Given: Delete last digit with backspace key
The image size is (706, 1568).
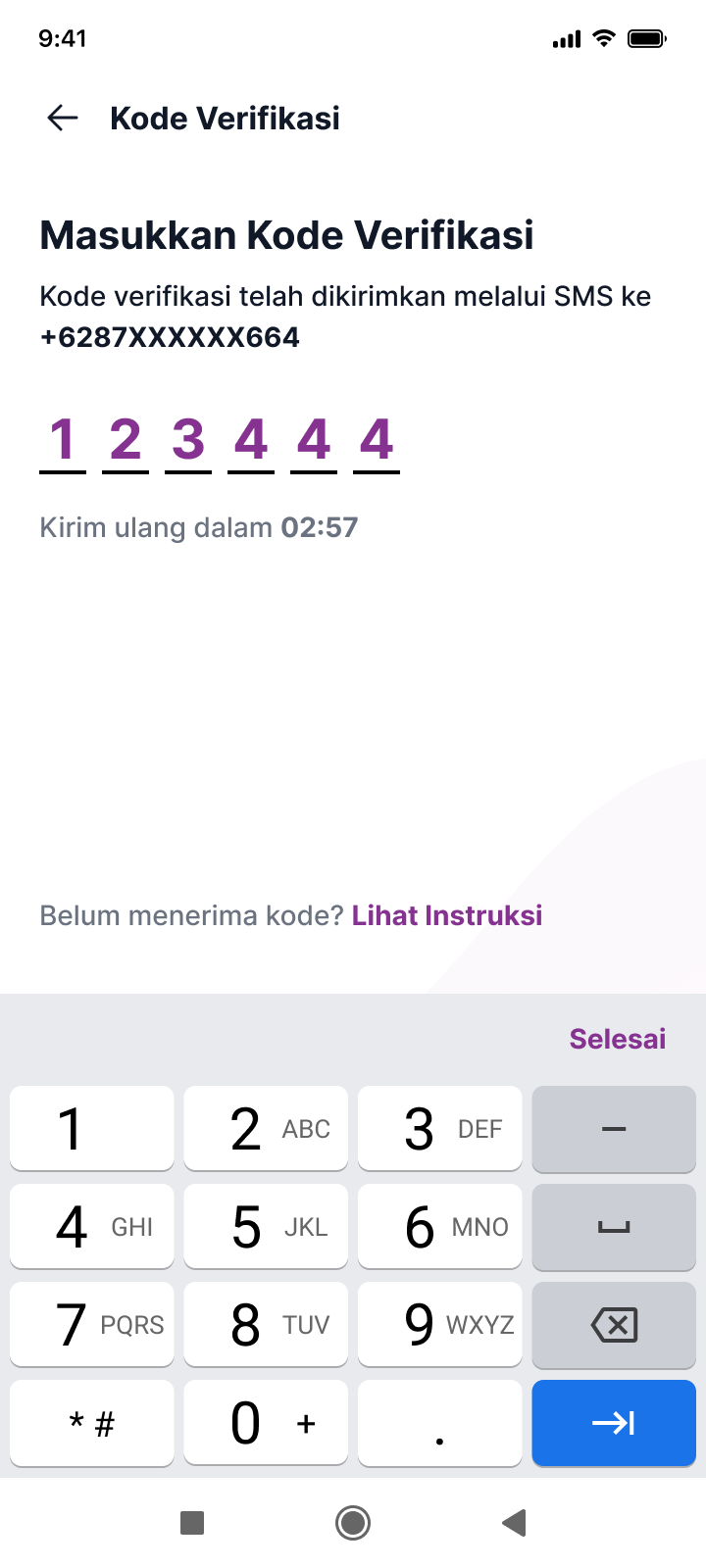Looking at the screenshot, I should click(x=614, y=1324).
